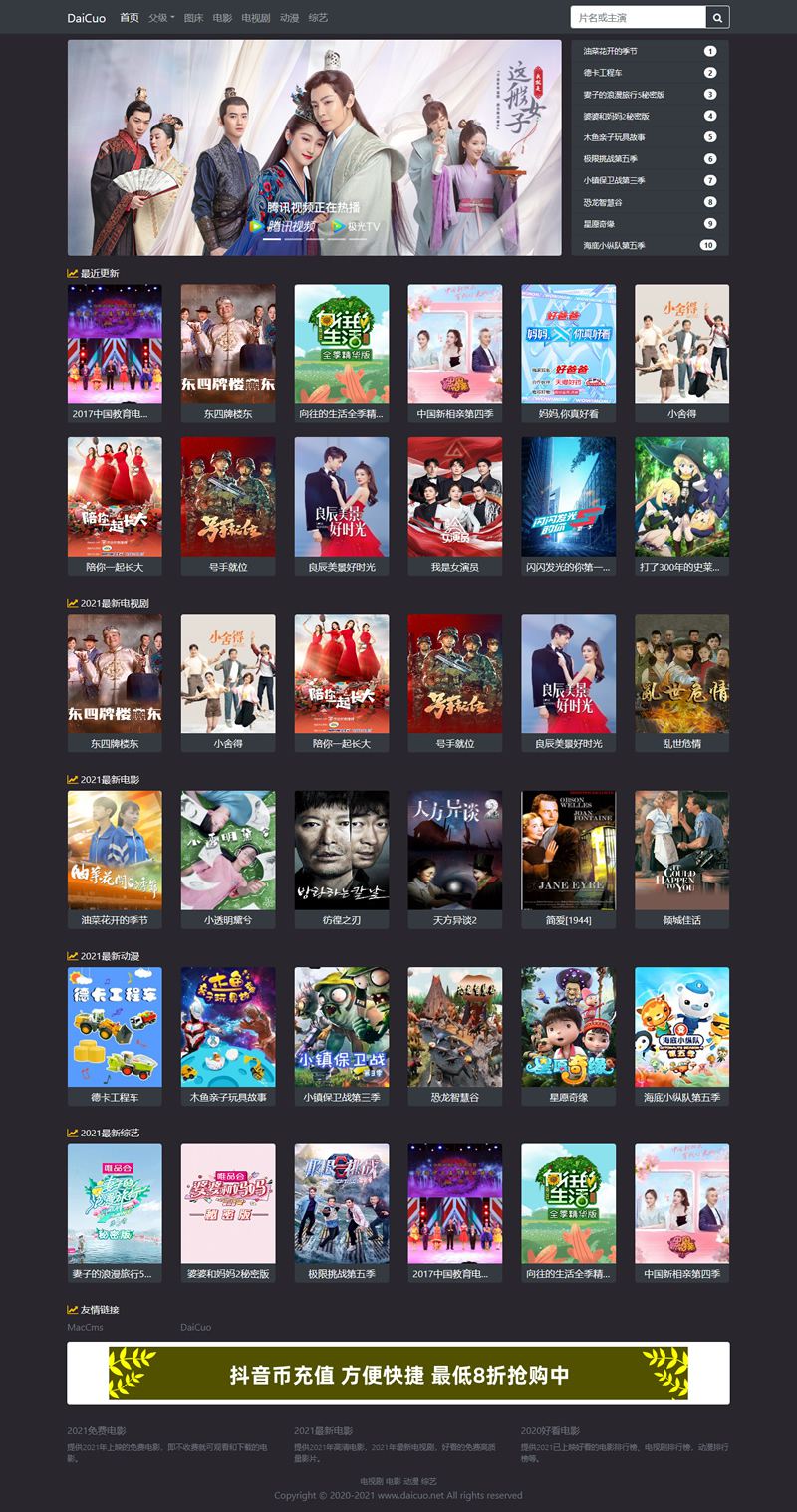Focus the 片名或主演 search field

coord(638,17)
